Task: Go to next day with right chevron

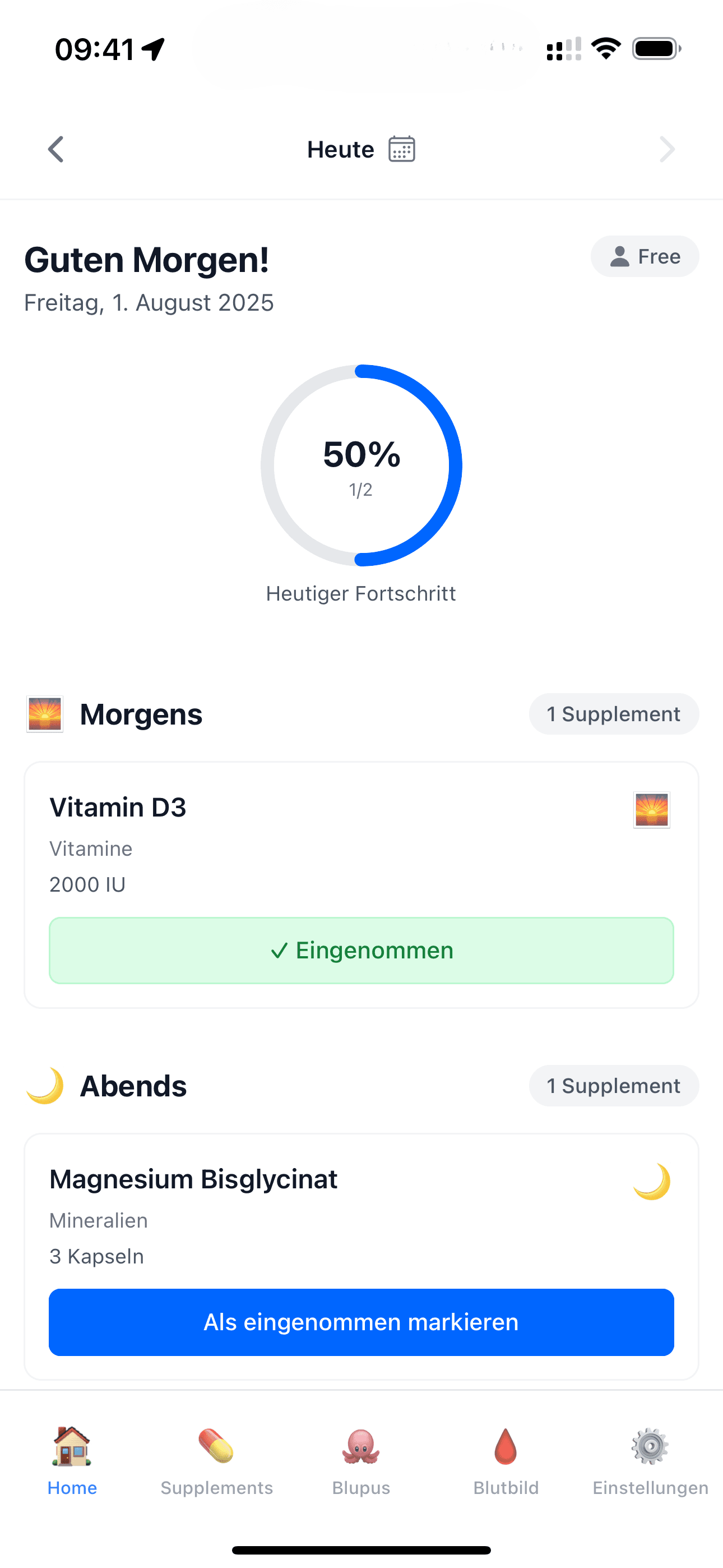Action: (667, 149)
